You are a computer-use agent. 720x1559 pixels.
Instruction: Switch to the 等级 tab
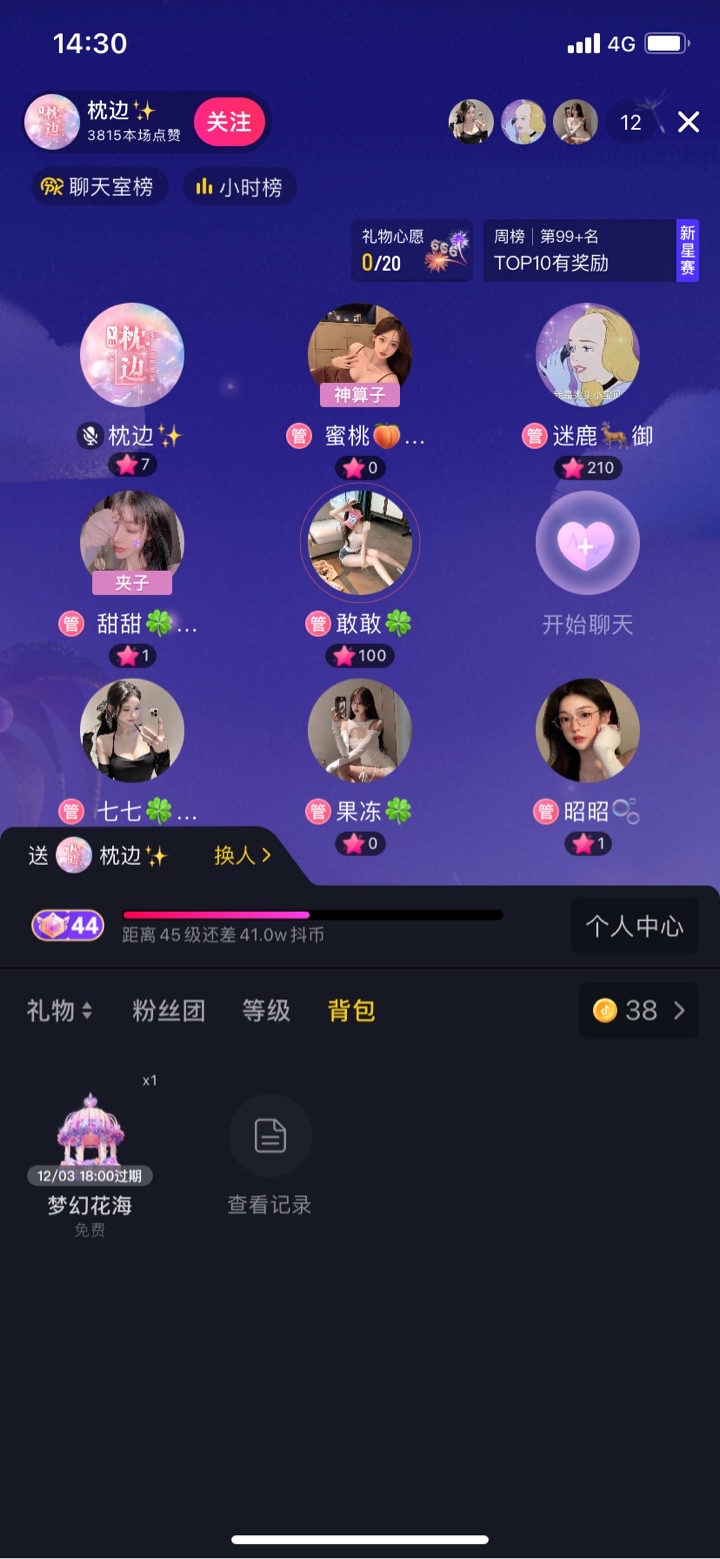click(266, 1010)
